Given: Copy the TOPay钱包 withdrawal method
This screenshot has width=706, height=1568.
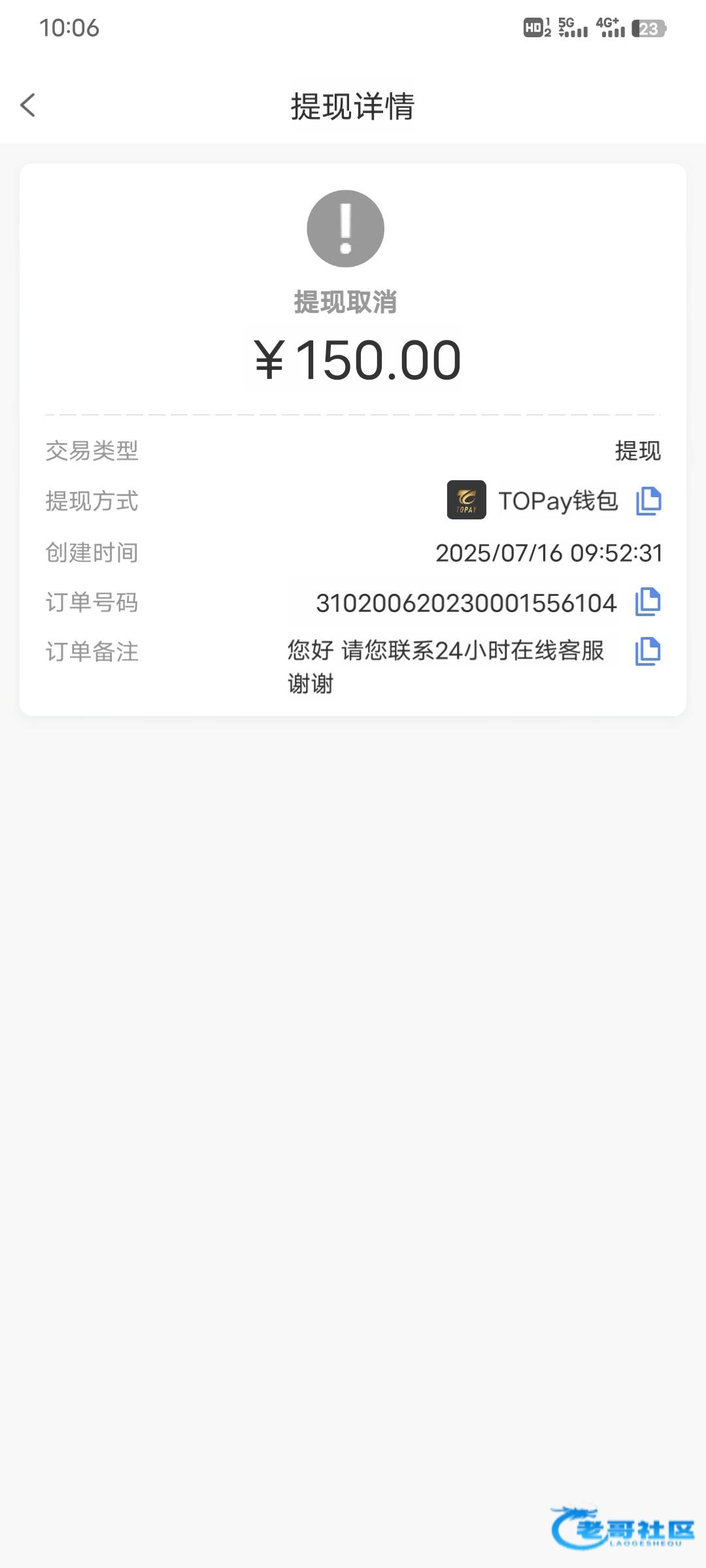Looking at the screenshot, I should tap(648, 501).
